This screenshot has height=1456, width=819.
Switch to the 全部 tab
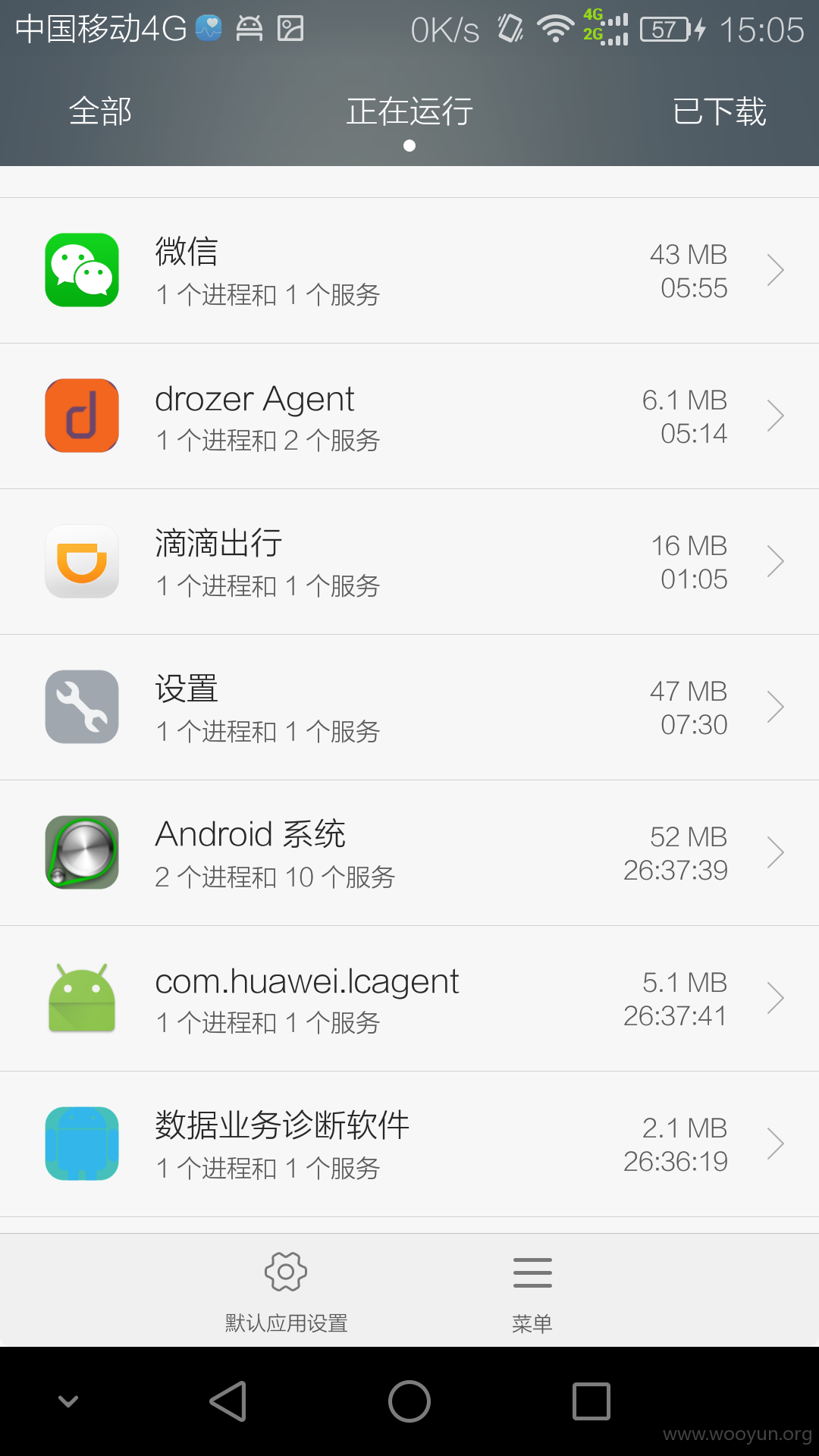coord(100,111)
